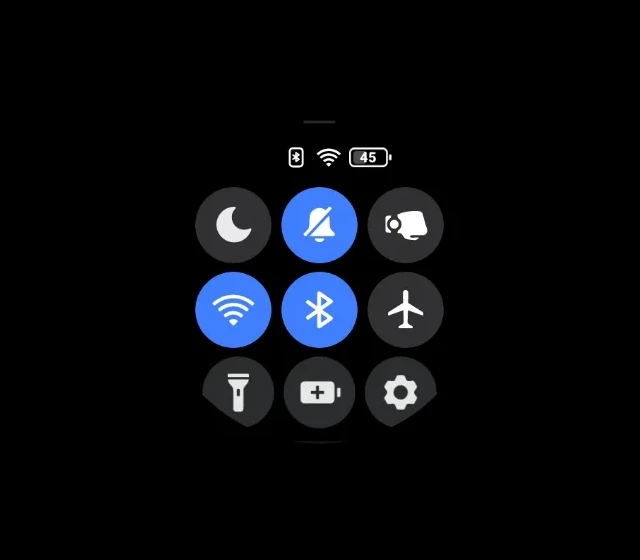Viewport: 640px width, 560px height.
Task: Turn on the crescent moon bedtime mode
Action: click(233, 225)
